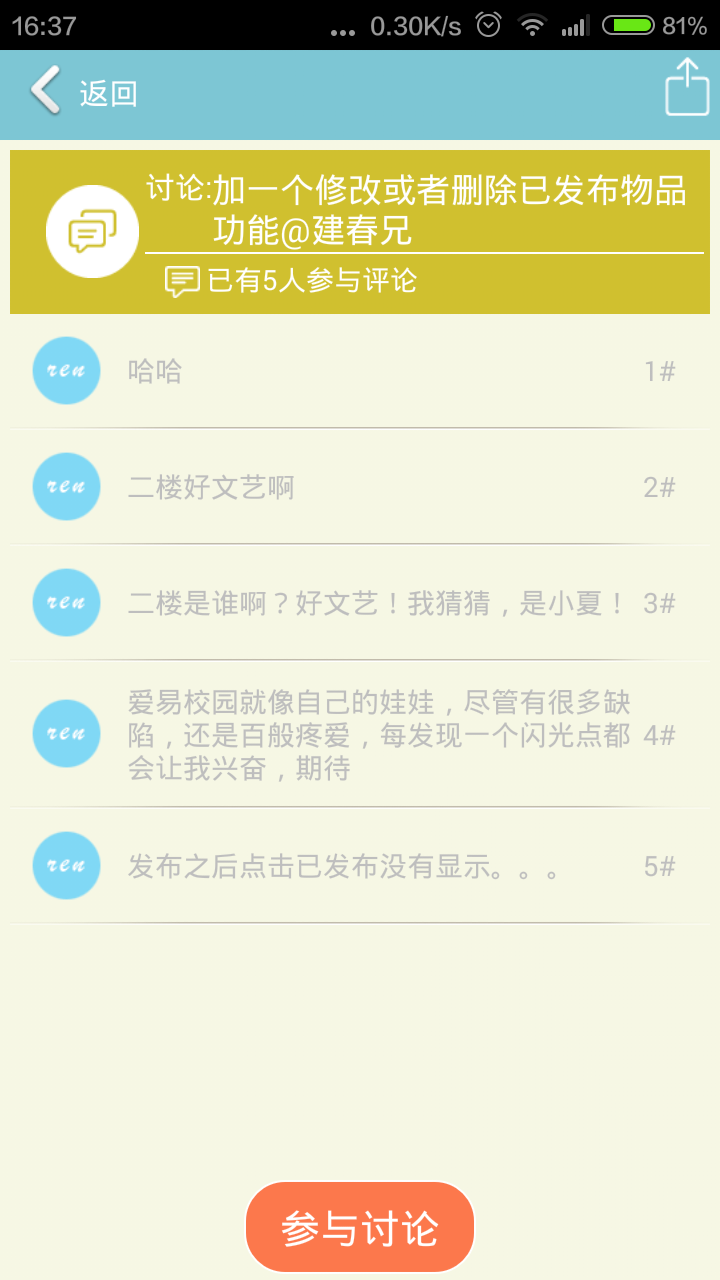Open the discussion chat bubble icon in banner
Image resolution: width=720 pixels, height=1280 pixels.
point(93,229)
